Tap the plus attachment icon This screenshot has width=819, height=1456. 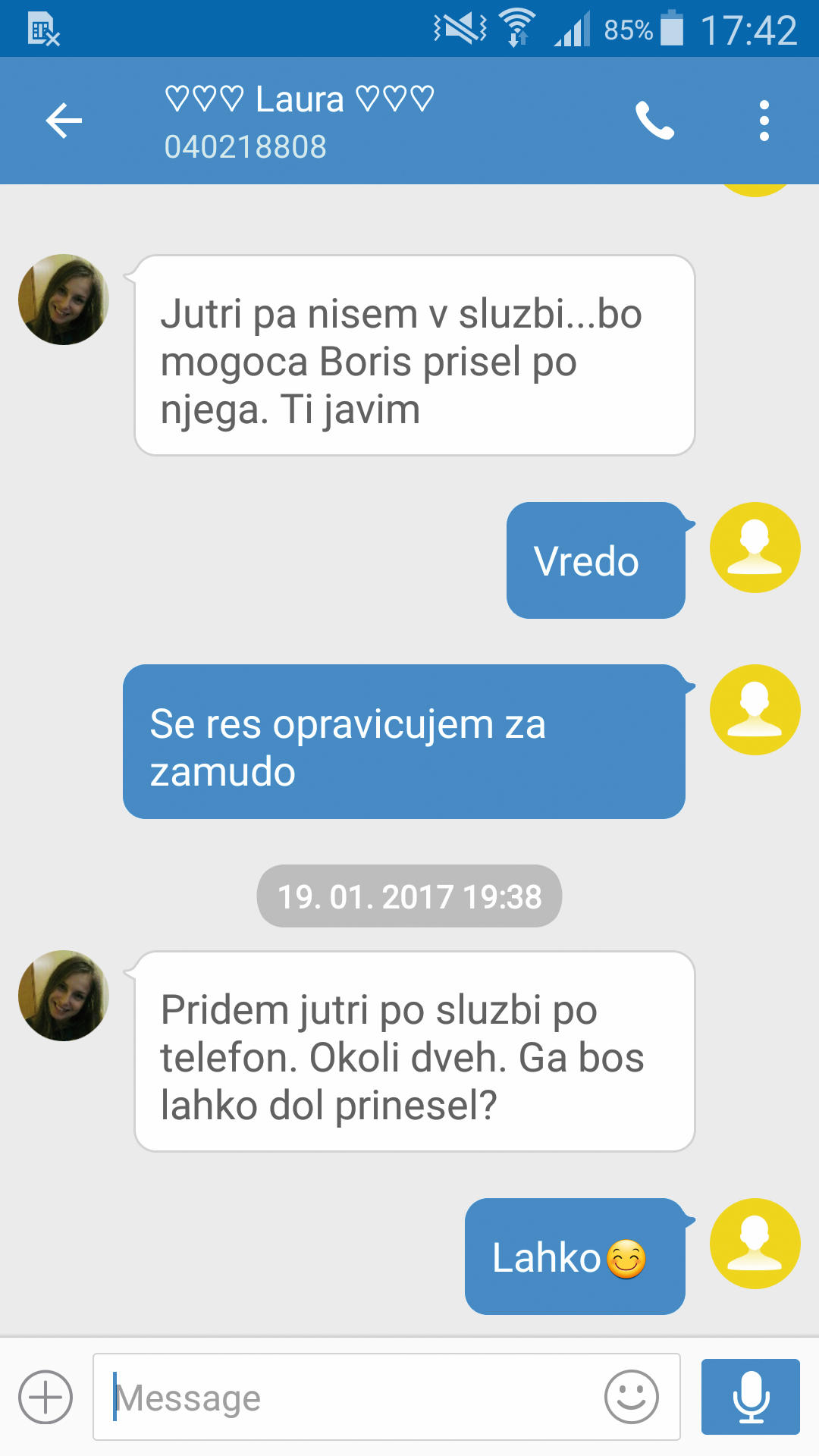45,1397
